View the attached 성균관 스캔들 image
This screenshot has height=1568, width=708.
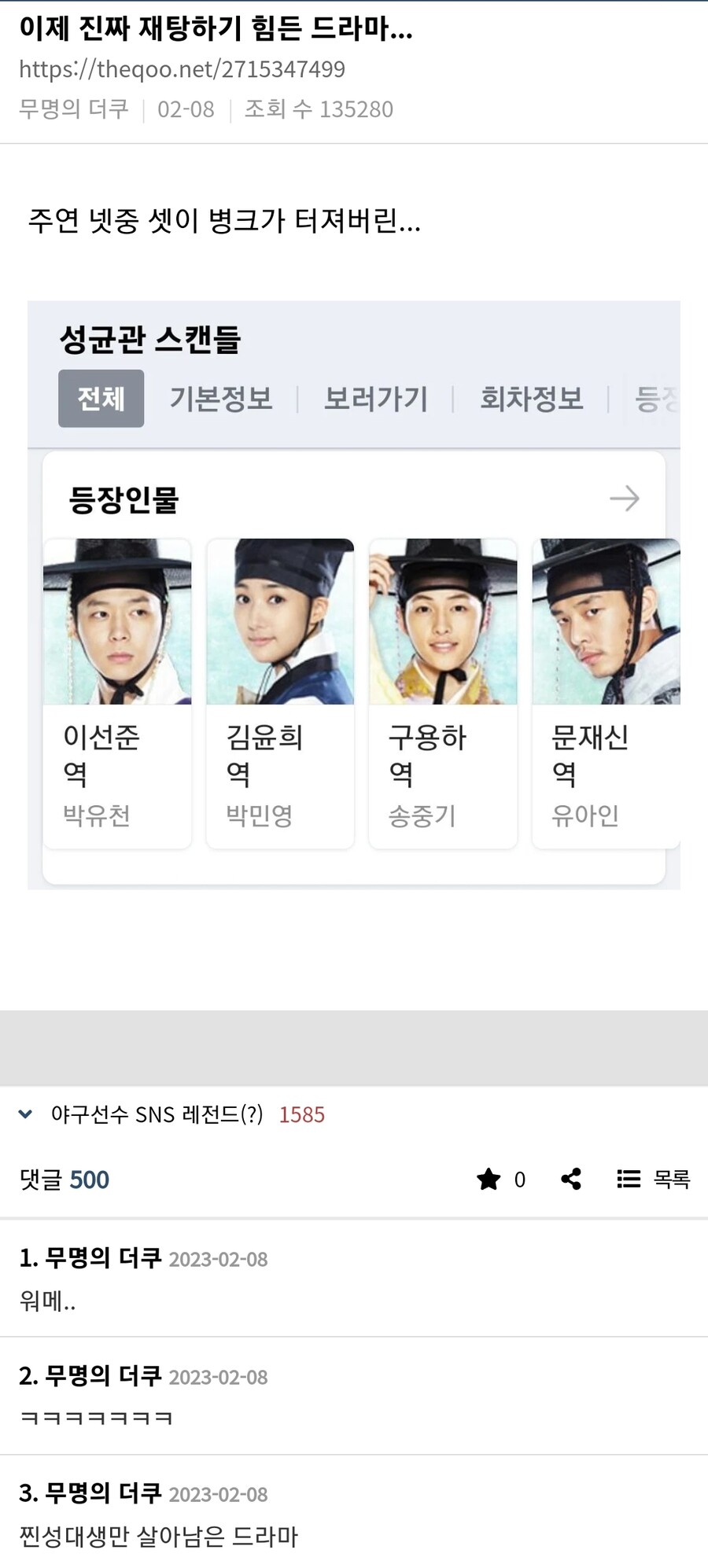(x=354, y=594)
